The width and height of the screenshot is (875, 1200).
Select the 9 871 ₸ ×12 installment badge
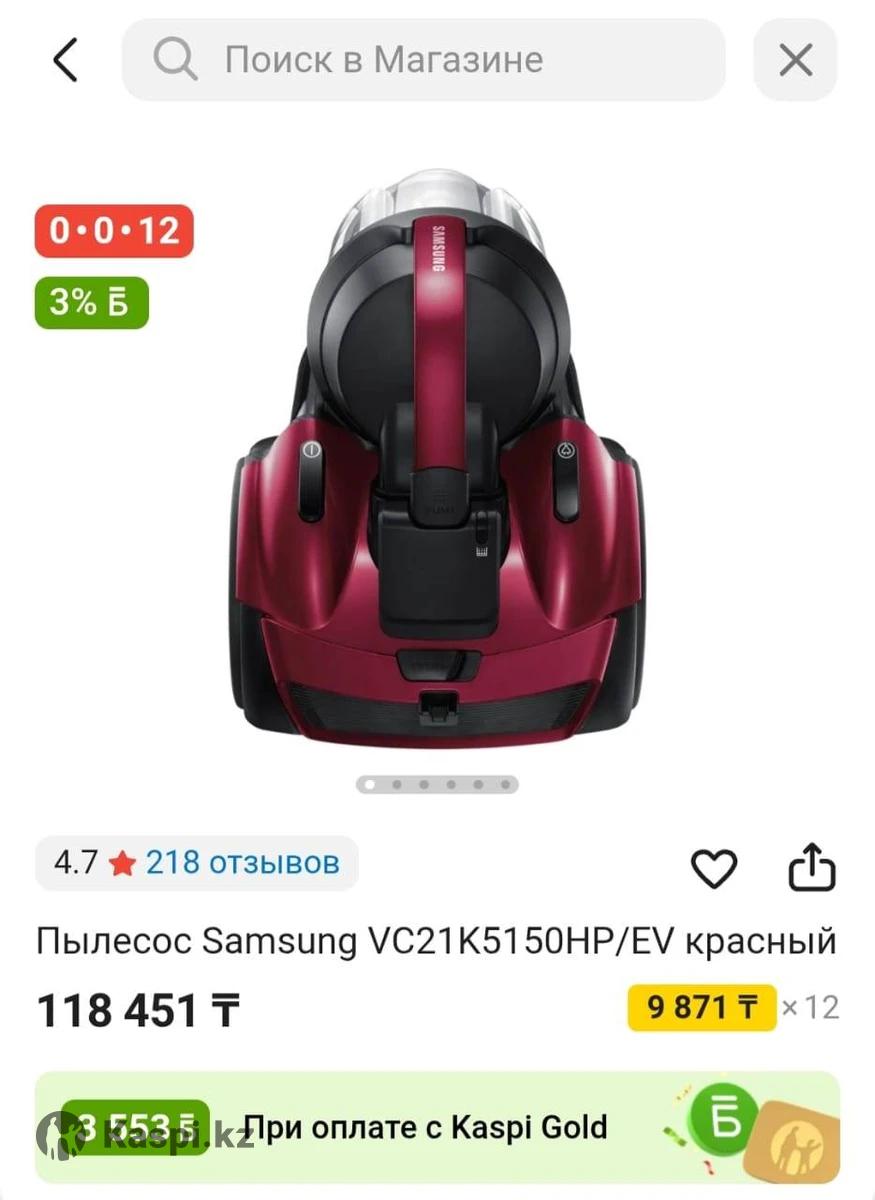(702, 1007)
